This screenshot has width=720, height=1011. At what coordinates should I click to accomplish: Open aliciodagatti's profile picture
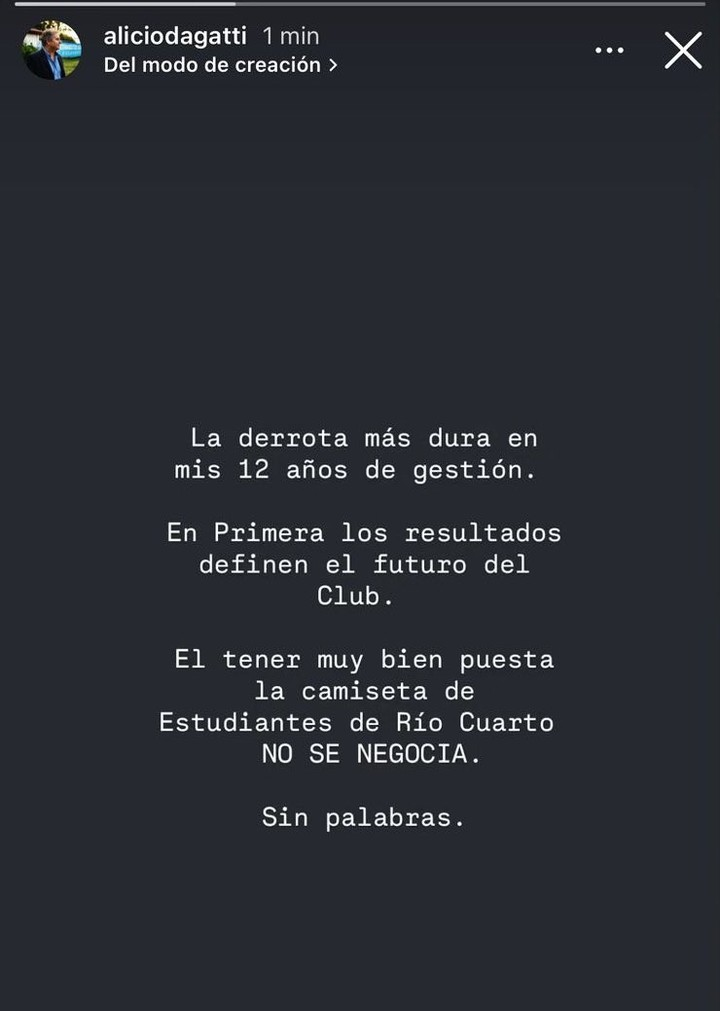point(52,50)
